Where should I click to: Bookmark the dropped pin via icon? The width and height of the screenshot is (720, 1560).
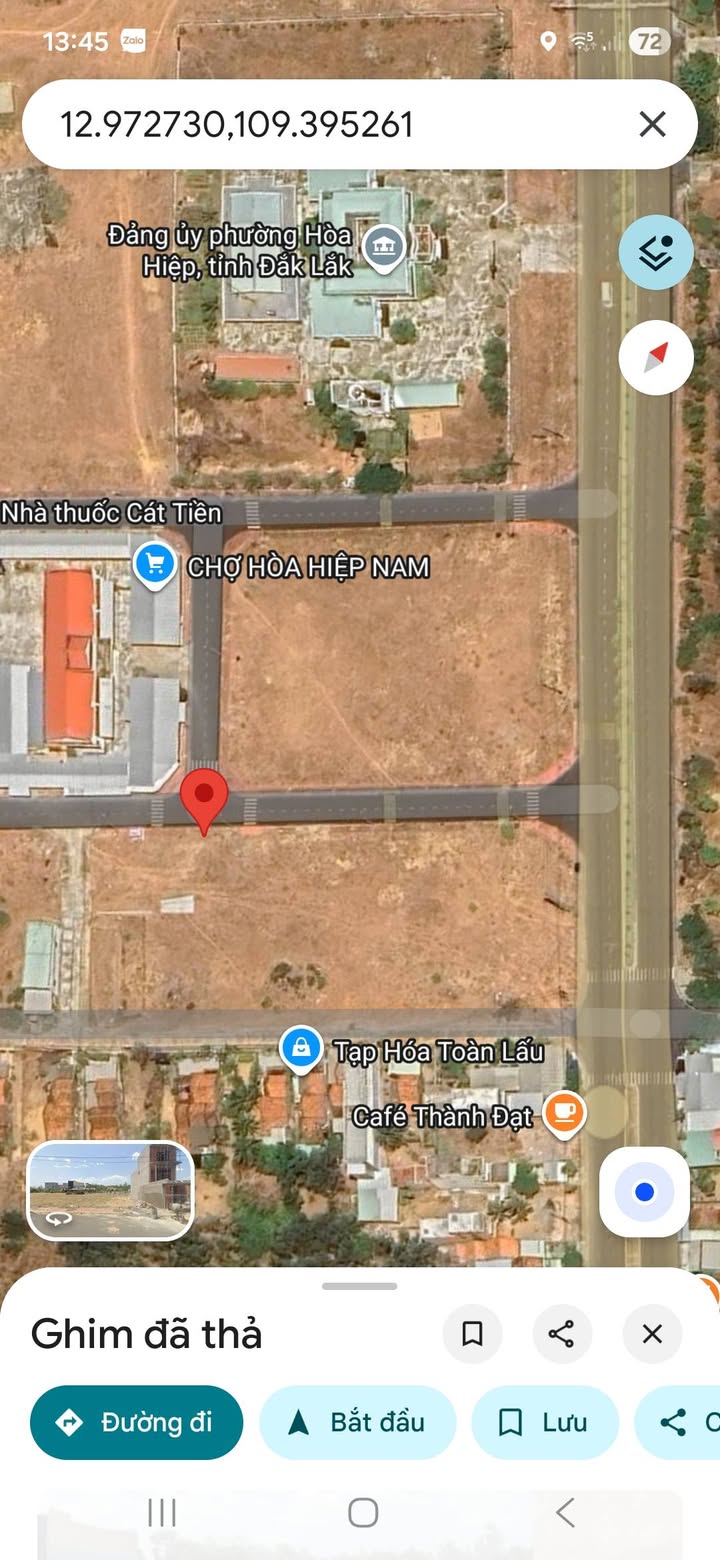(x=472, y=1333)
